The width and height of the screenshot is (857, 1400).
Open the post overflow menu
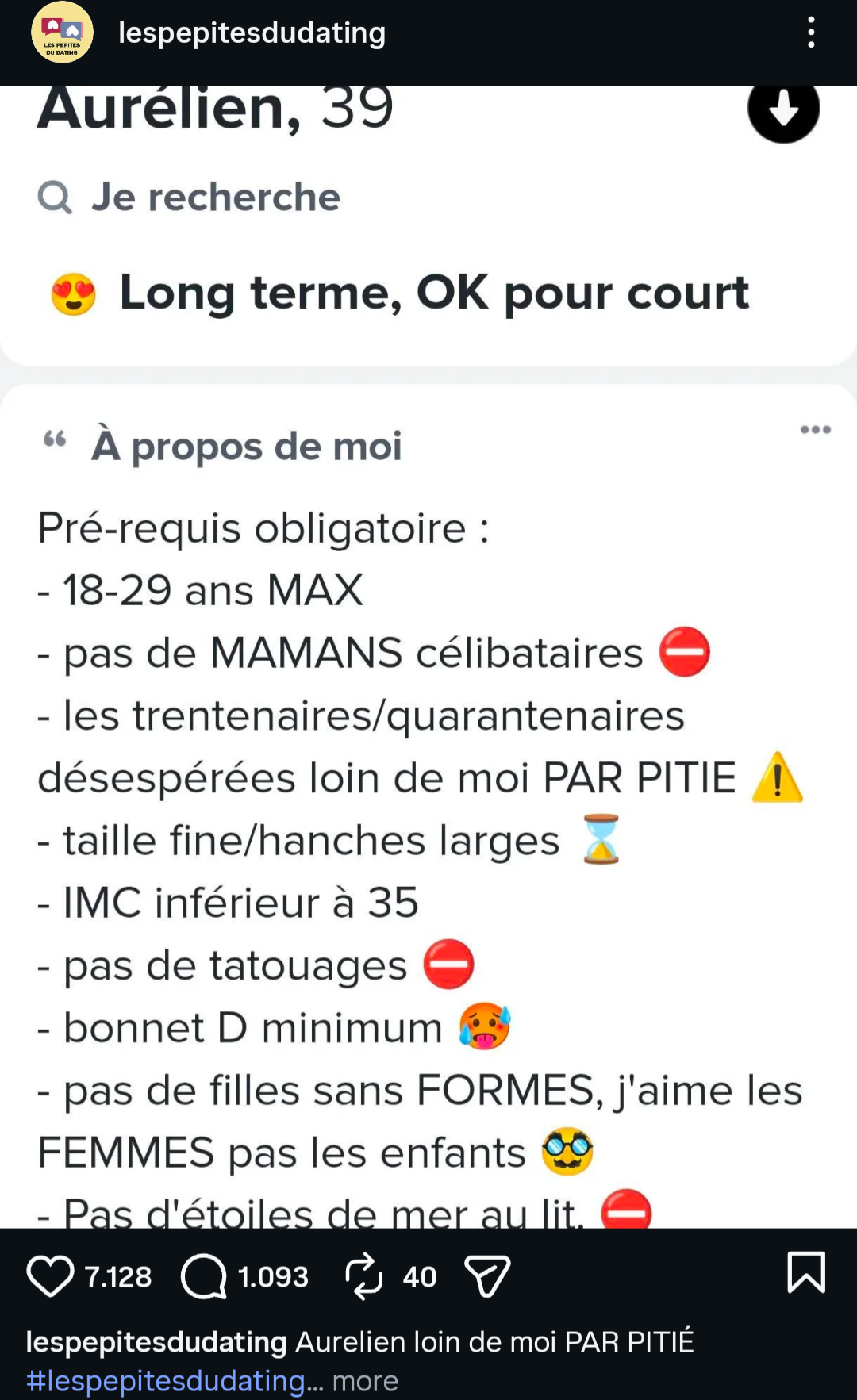(810, 33)
